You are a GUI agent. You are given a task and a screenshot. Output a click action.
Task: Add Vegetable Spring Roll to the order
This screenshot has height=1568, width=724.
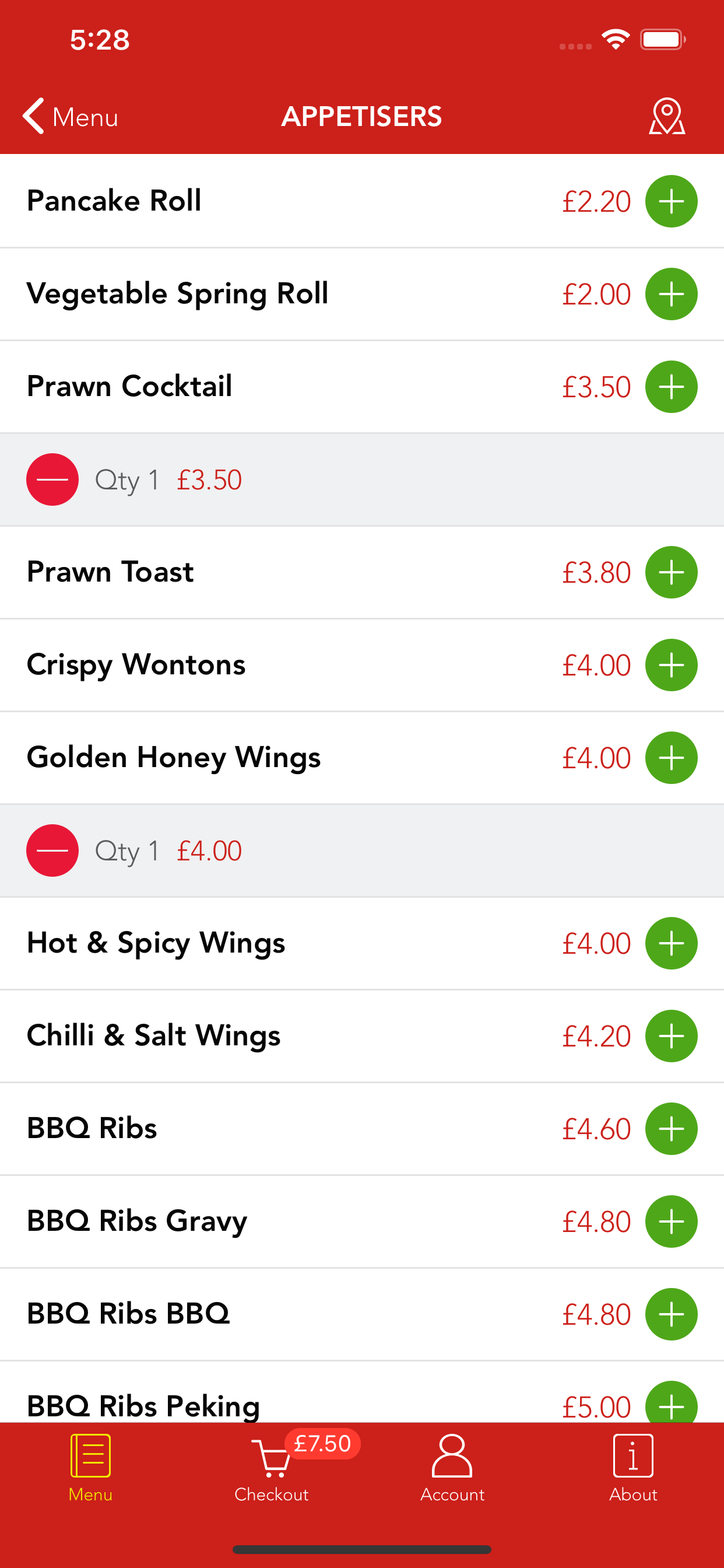click(x=671, y=294)
